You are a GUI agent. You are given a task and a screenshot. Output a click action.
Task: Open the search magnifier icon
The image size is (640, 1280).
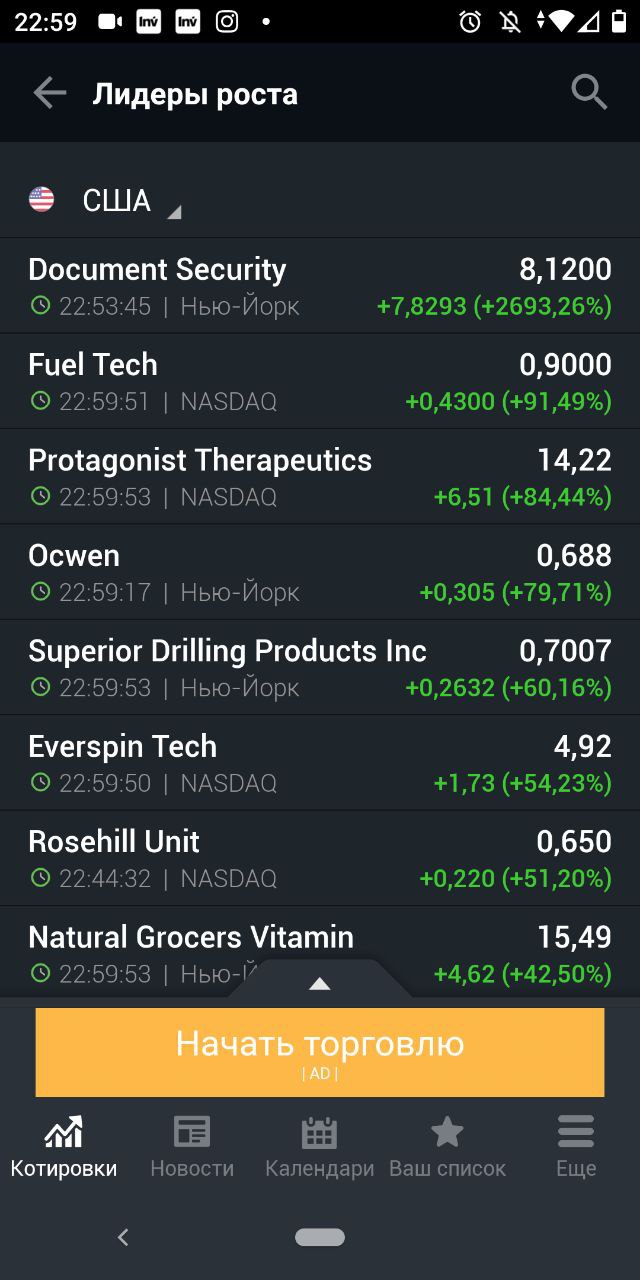589,93
